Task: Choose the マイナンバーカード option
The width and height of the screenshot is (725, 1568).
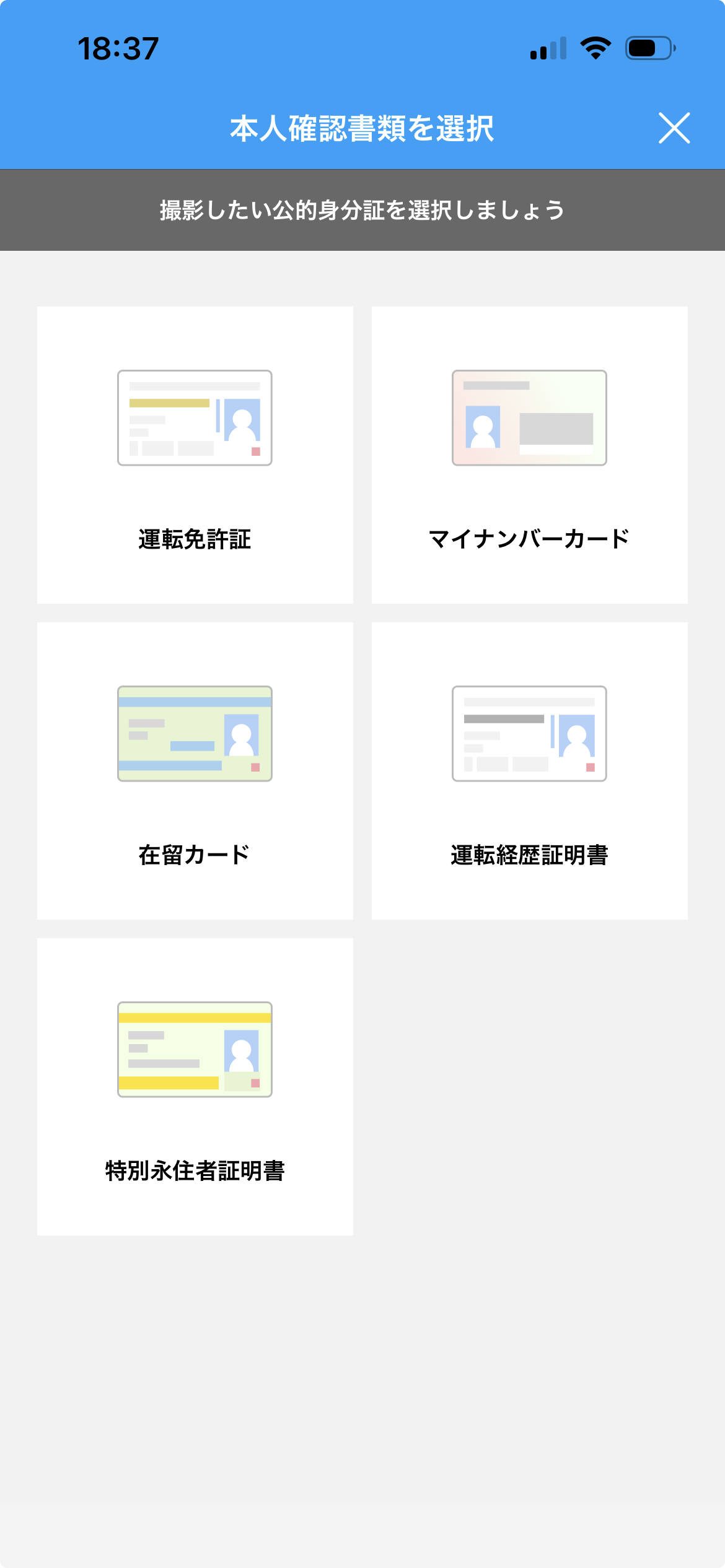Action: click(x=529, y=455)
